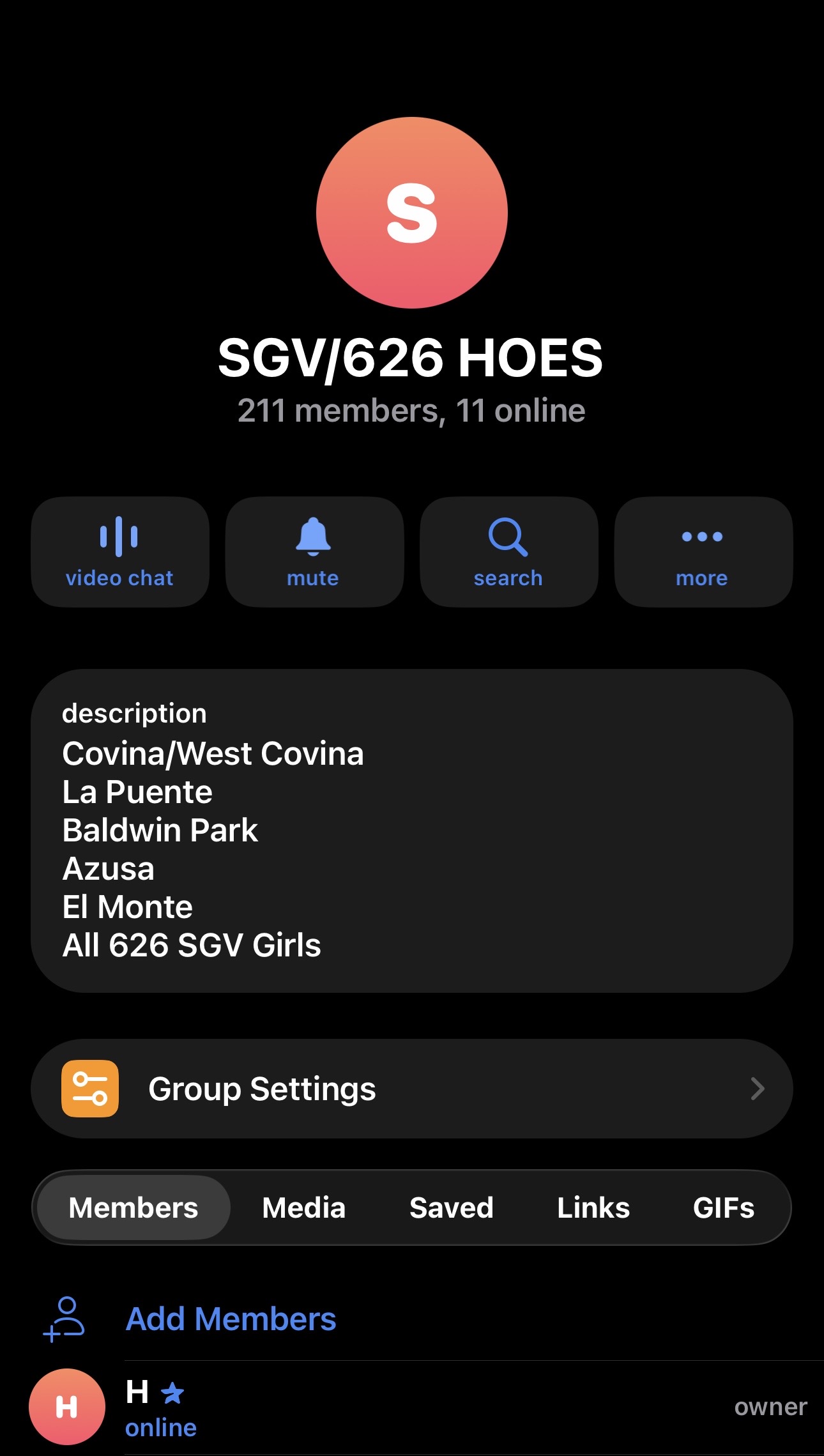Tap Add Members
The width and height of the screenshot is (824, 1456).
pyautogui.click(x=231, y=1319)
